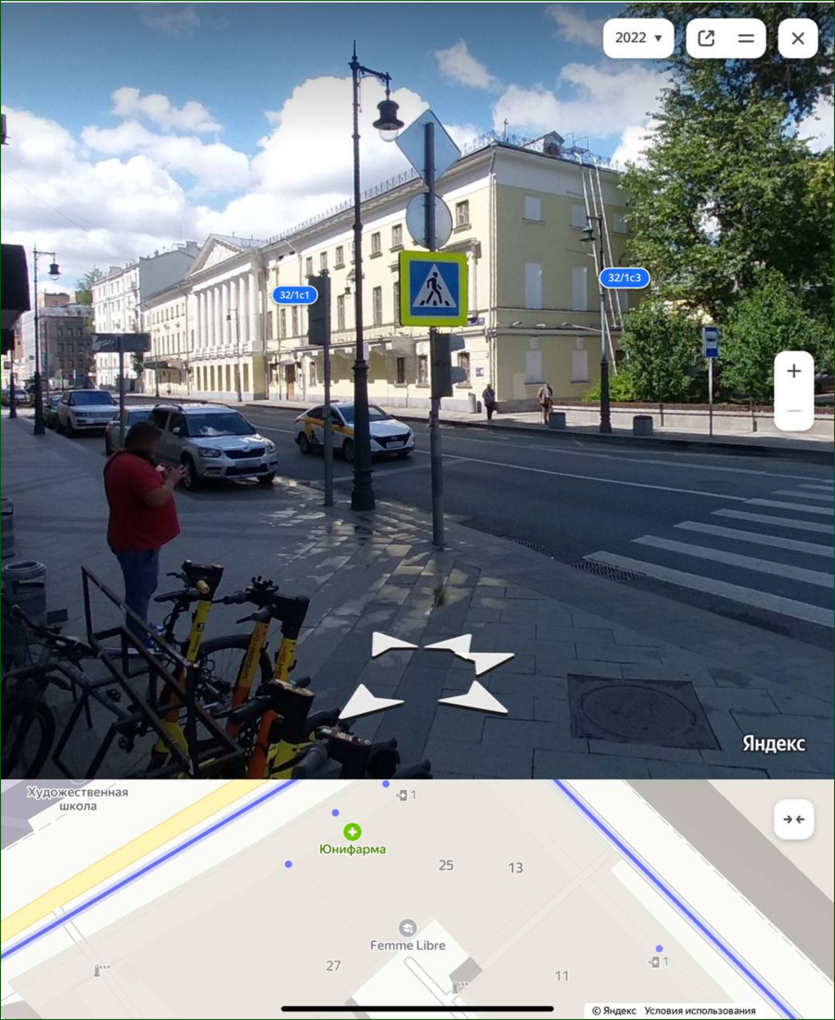This screenshot has height=1020, width=835.
Task: Open the Условия использования link
Action: click(700, 1010)
